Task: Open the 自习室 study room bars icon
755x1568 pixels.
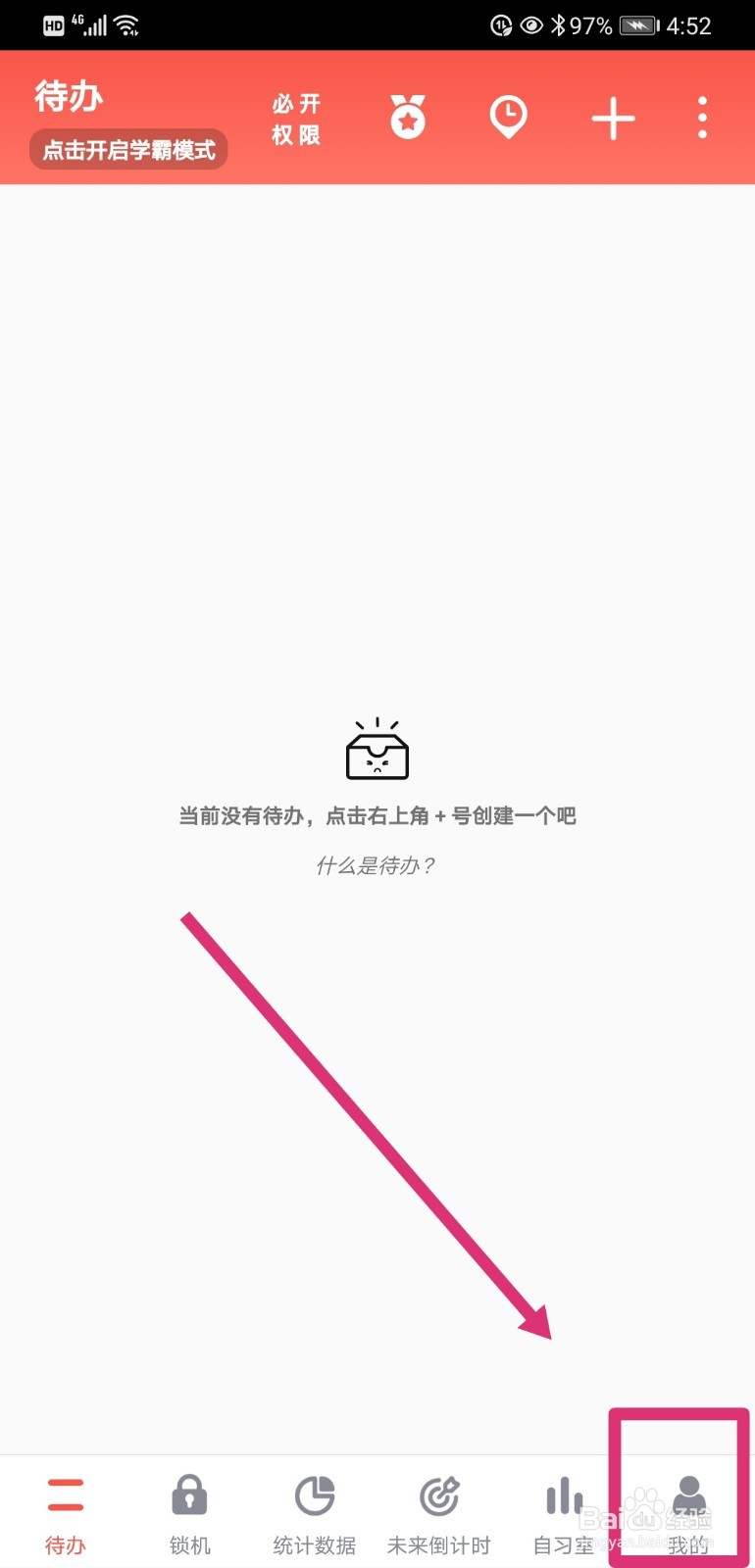Action: 563,1496
